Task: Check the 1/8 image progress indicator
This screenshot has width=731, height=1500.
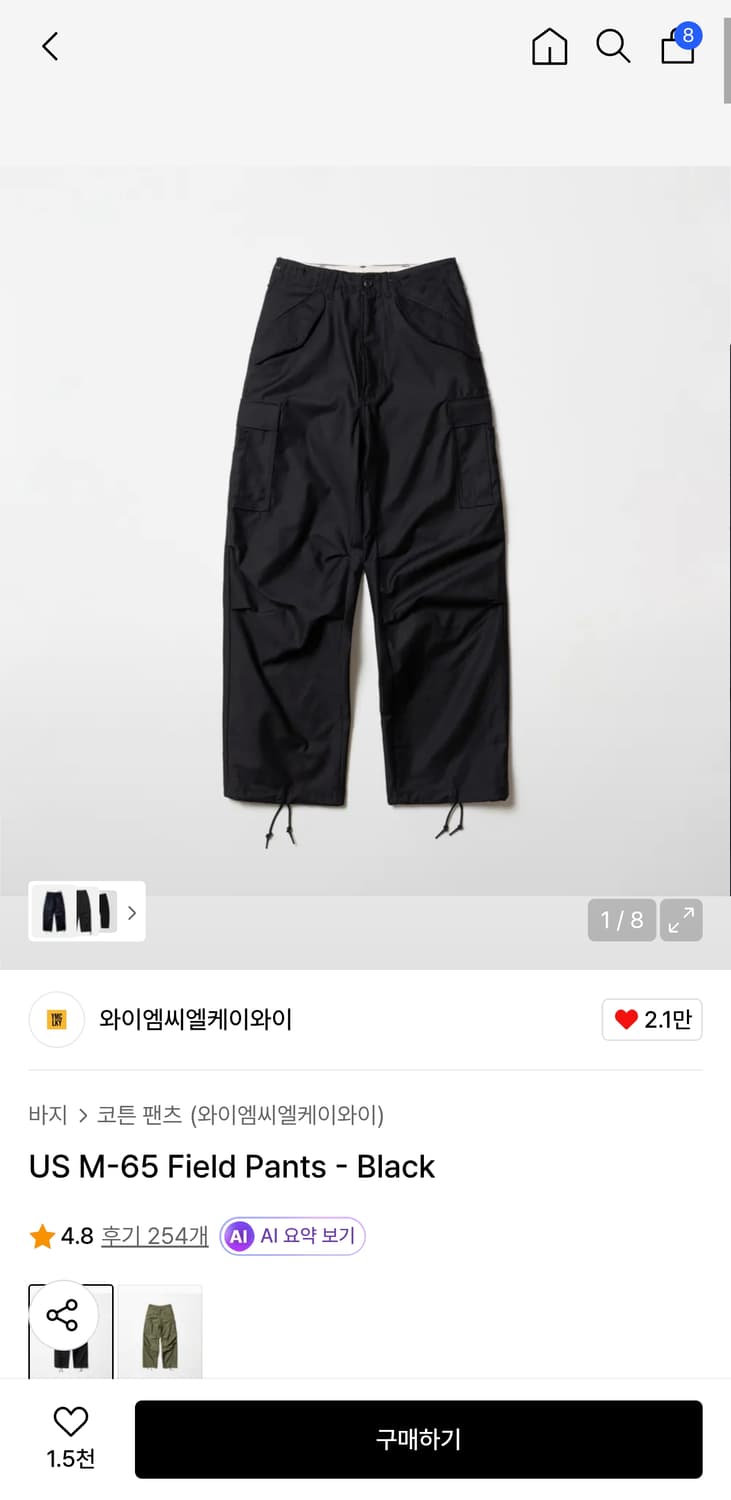Action: click(x=621, y=919)
